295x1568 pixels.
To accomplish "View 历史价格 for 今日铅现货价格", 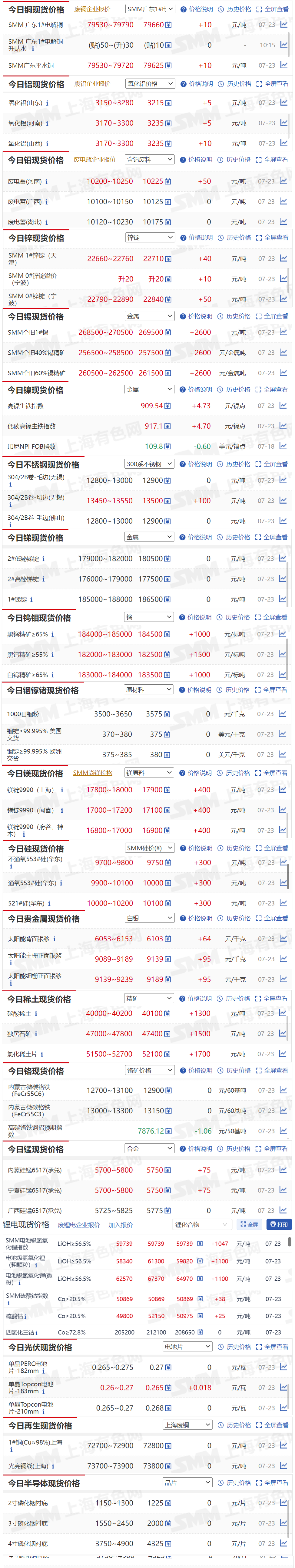I will point(234,160).
